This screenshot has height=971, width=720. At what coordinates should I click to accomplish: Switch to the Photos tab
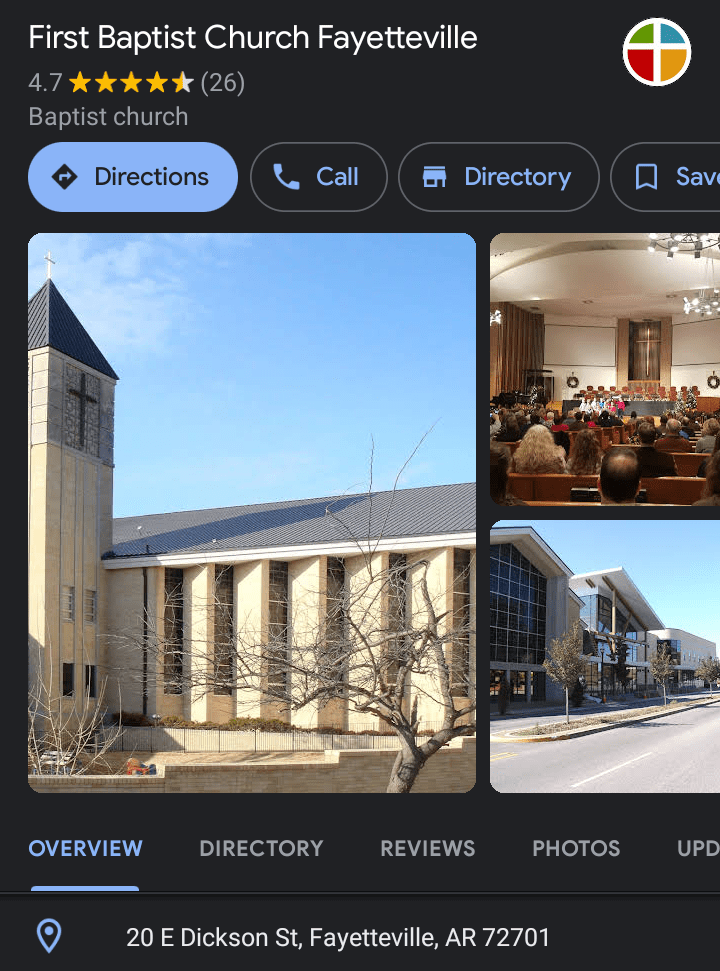coord(576,849)
